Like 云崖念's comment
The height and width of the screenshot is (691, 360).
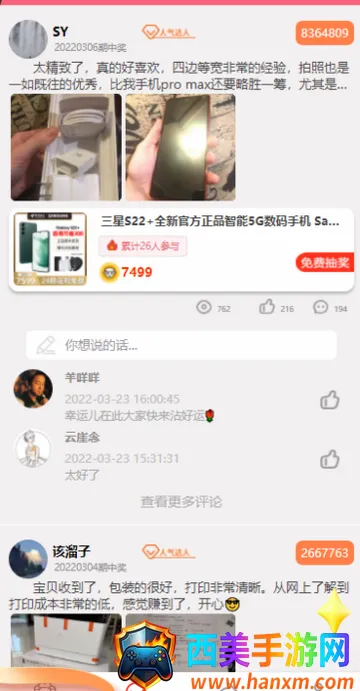[x=330, y=459]
